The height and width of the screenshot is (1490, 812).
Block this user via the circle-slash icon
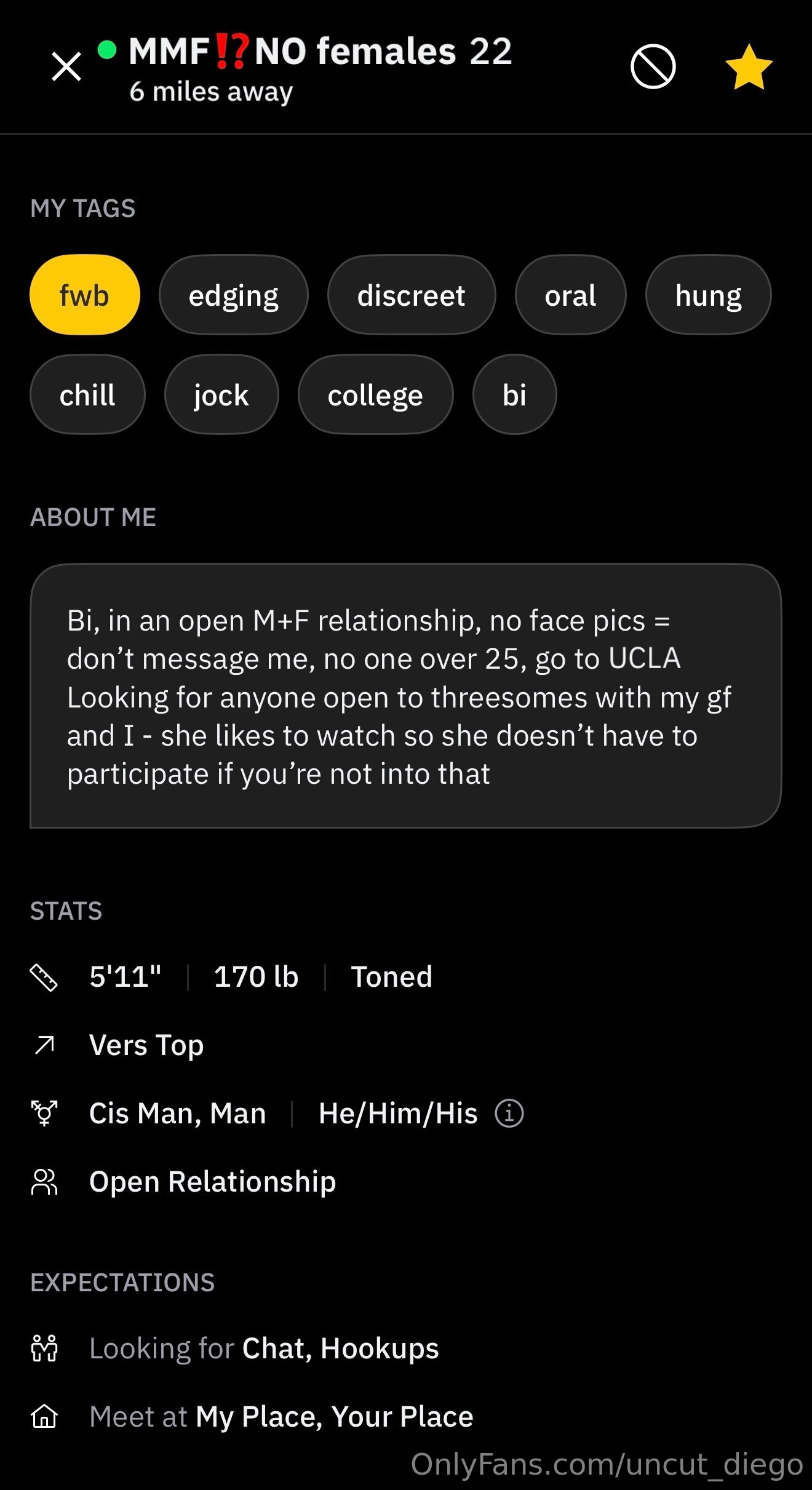(x=653, y=66)
